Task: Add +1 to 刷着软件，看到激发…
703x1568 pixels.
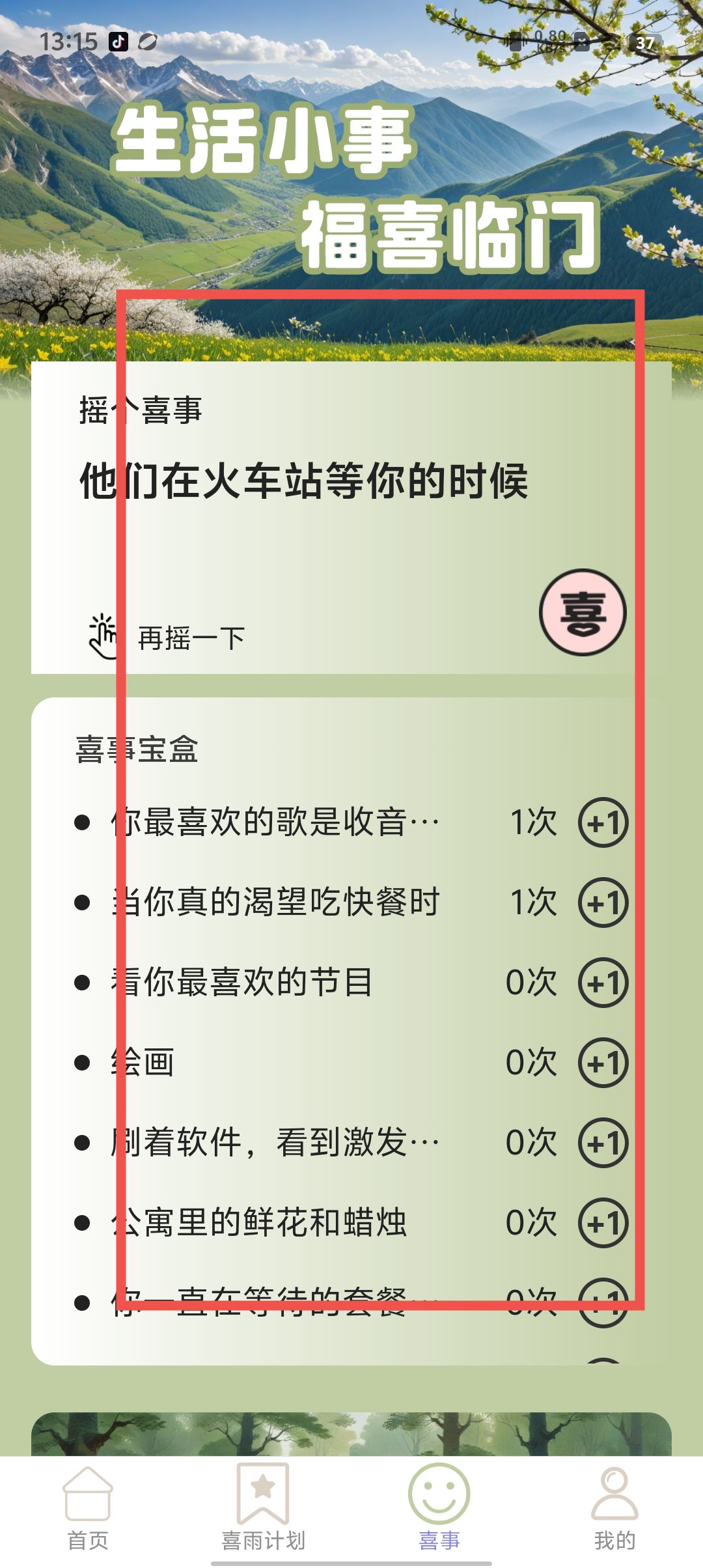Action: 603,1143
